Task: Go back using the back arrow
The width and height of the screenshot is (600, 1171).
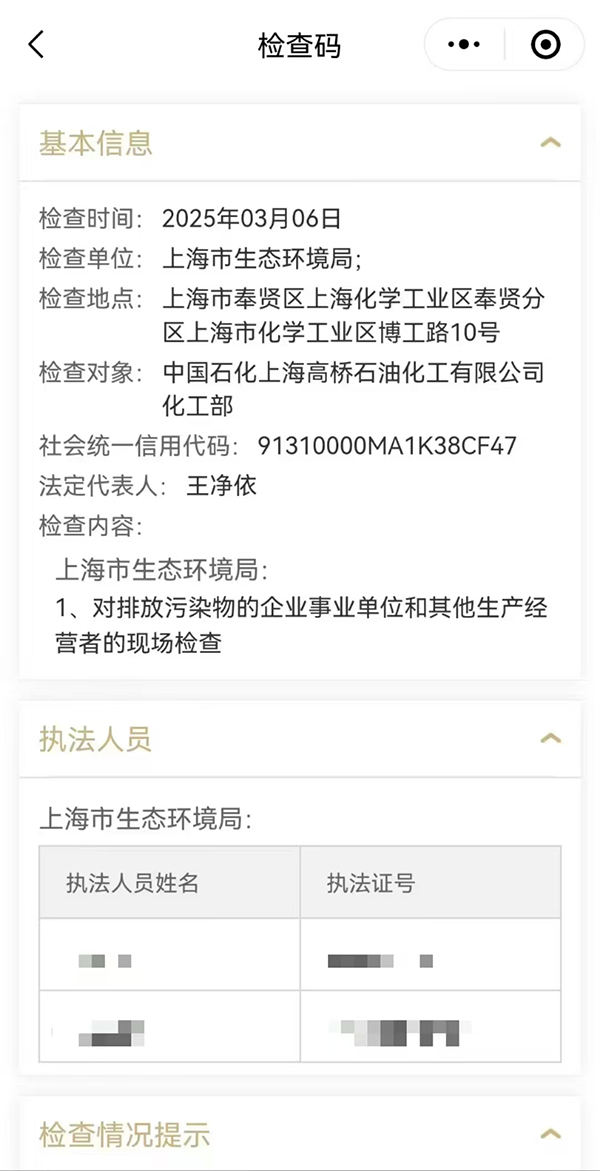Action: tap(36, 44)
